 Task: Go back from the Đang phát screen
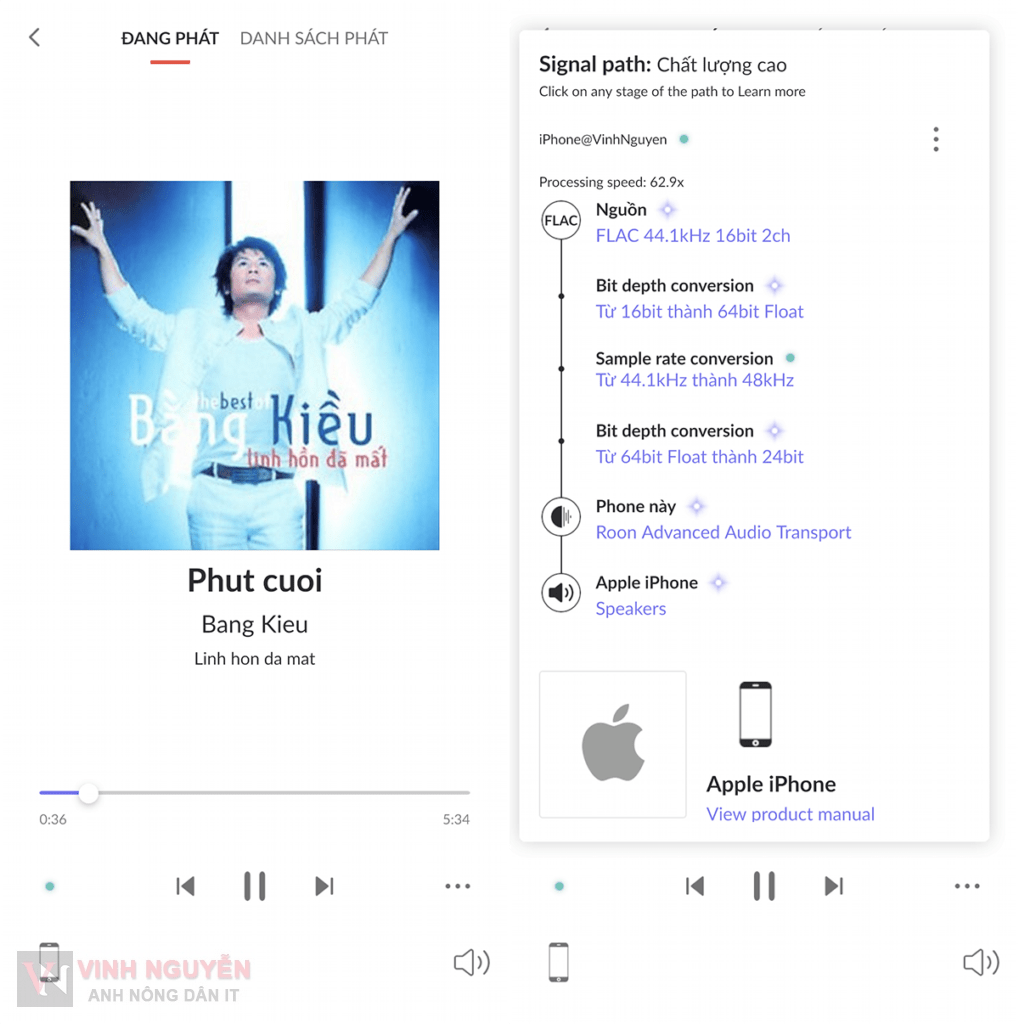34,38
